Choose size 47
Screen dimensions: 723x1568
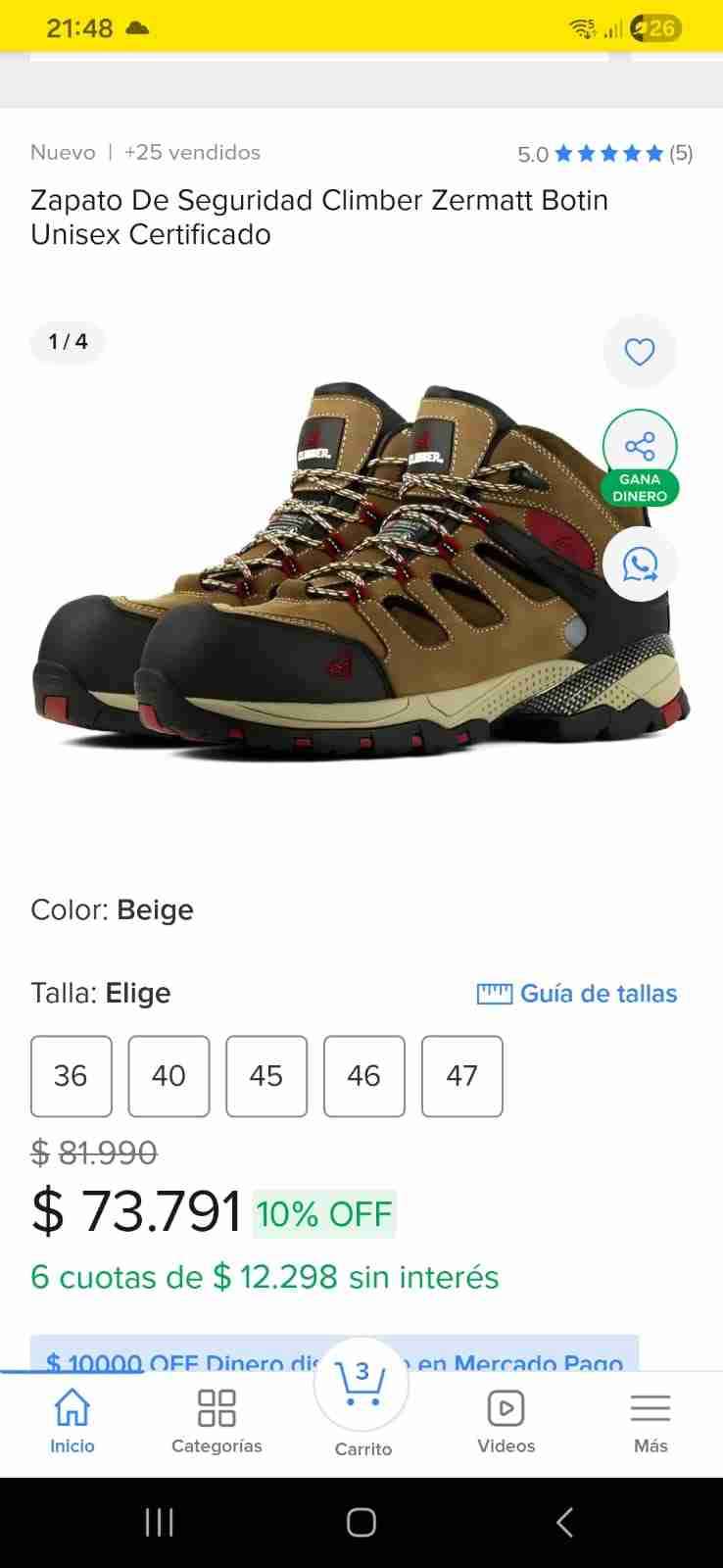[x=462, y=1076]
